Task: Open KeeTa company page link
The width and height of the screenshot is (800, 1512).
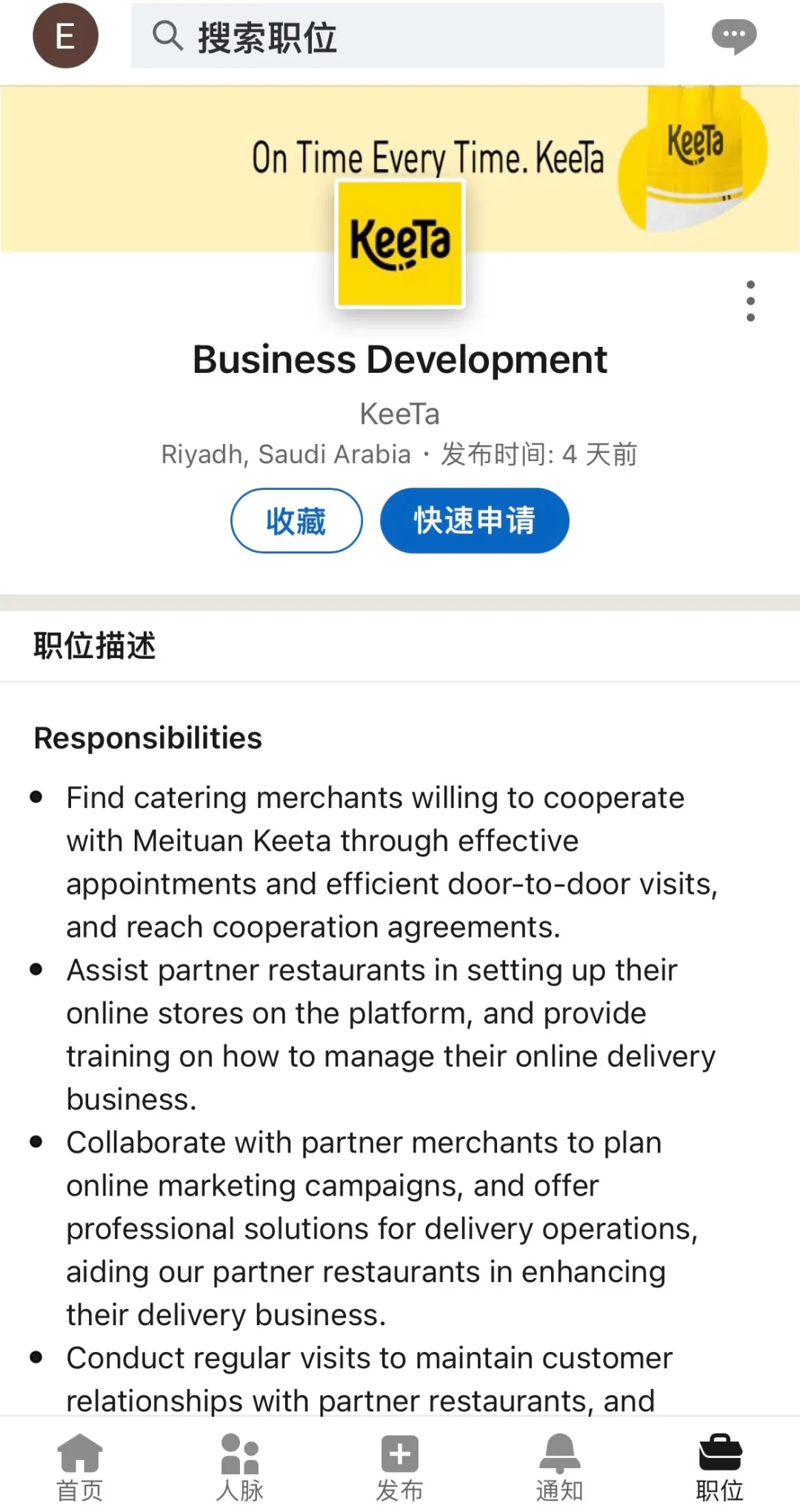Action: click(399, 414)
